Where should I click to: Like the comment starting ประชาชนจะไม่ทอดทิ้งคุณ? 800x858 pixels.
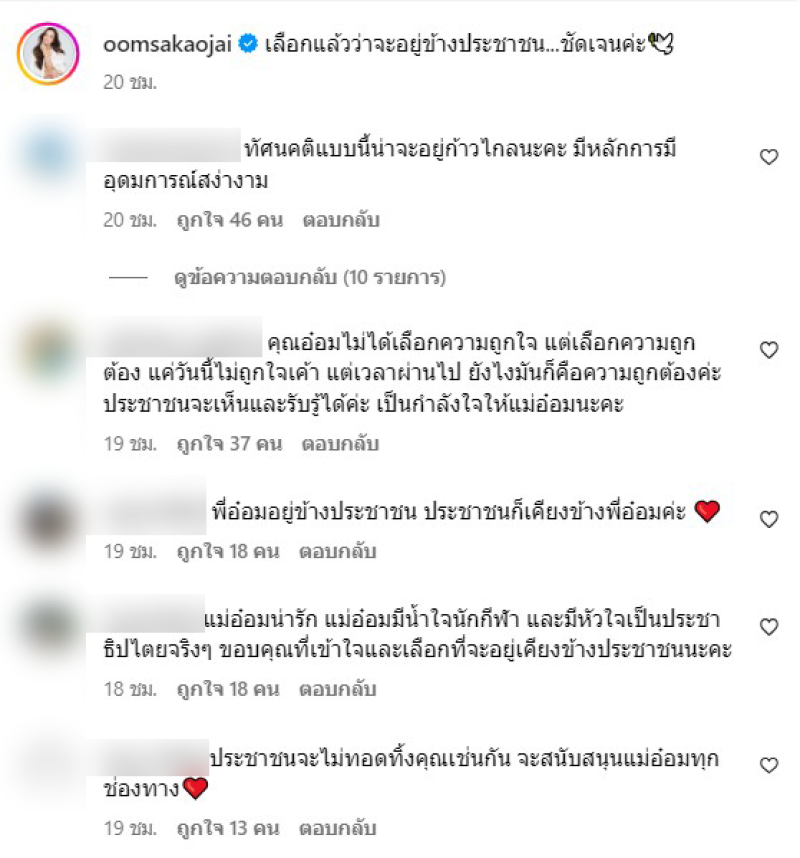point(769,765)
